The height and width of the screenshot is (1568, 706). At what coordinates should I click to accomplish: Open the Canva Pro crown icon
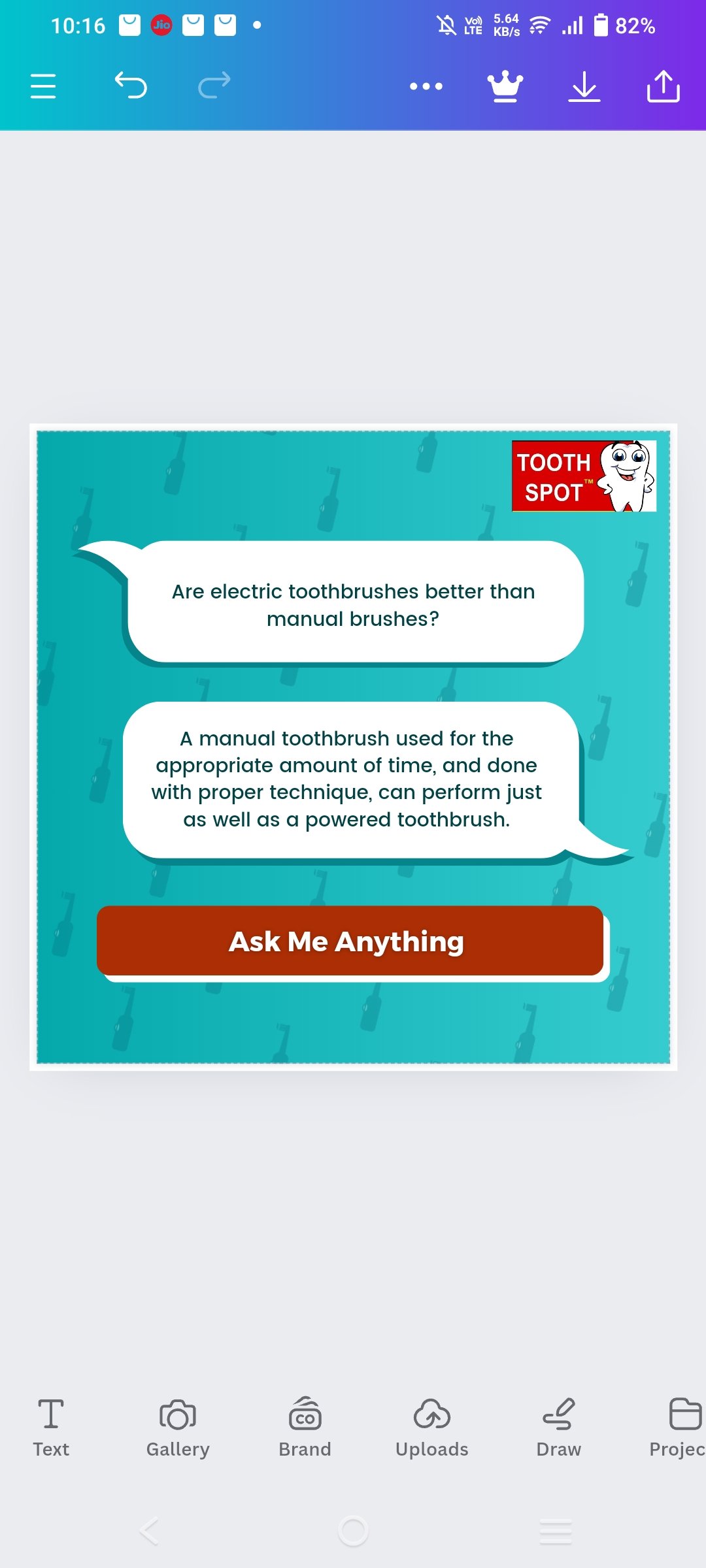(x=505, y=86)
